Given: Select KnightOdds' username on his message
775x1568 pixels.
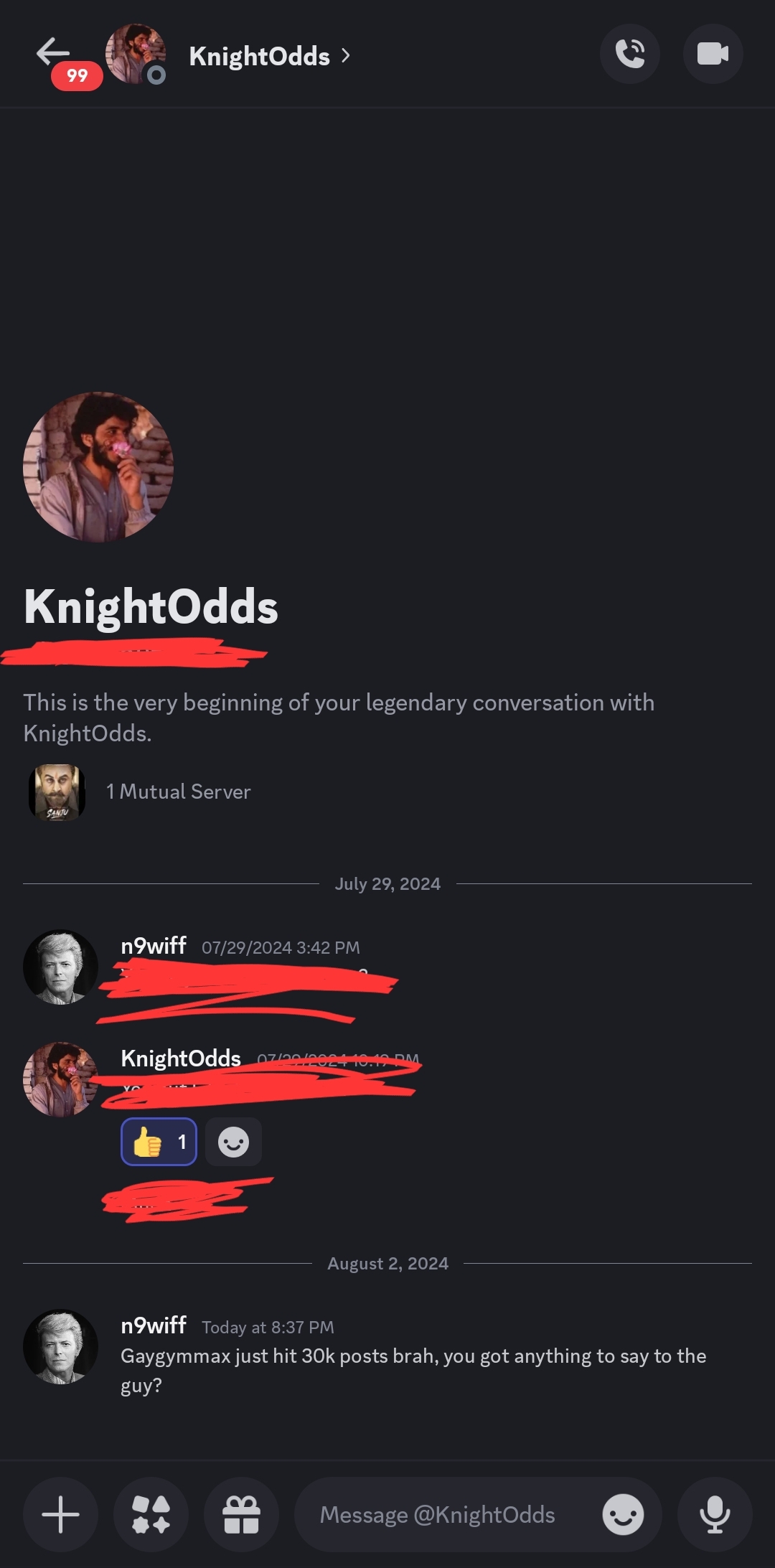Looking at the screenshot, I should click(x=181, y=1058).
